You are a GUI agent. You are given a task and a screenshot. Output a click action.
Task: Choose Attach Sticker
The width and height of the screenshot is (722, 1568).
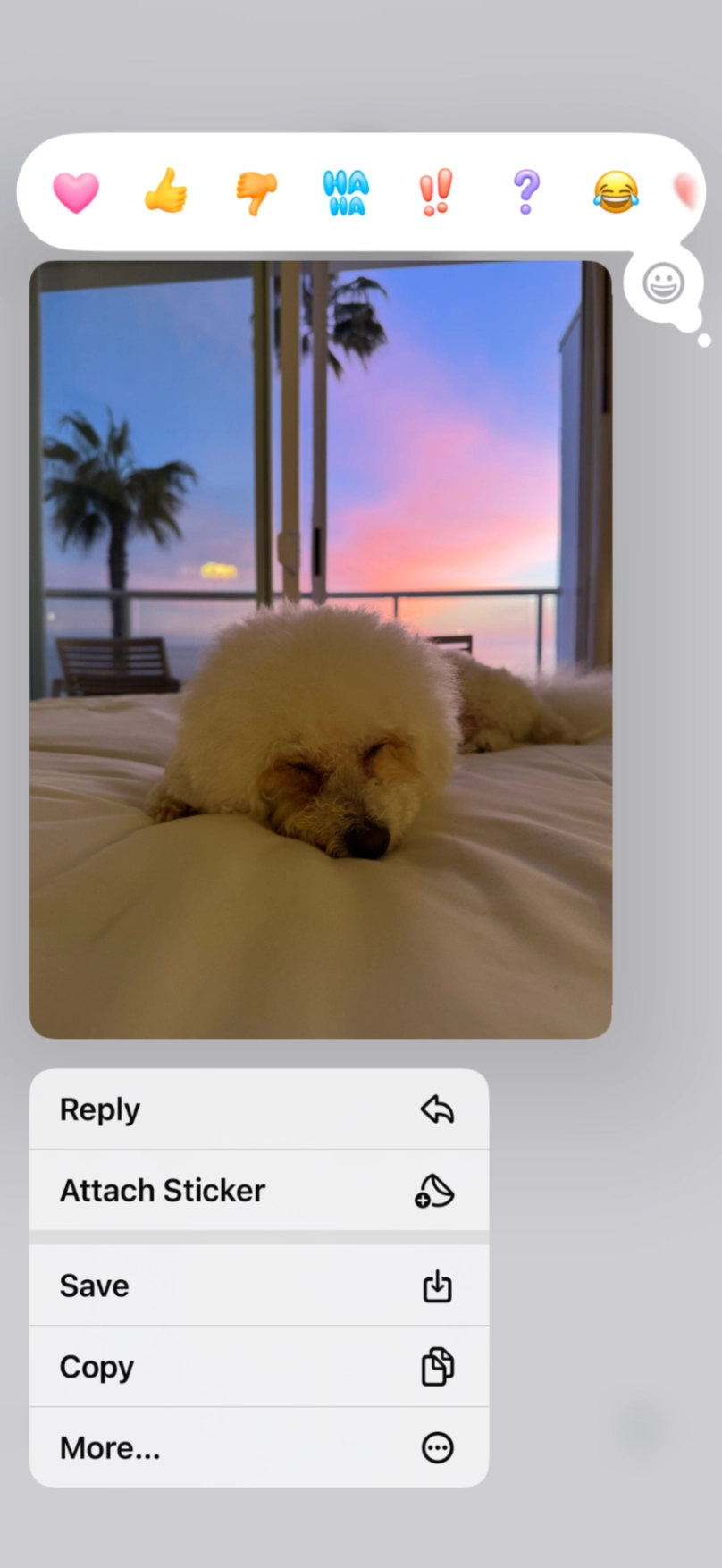point(259,1191)
